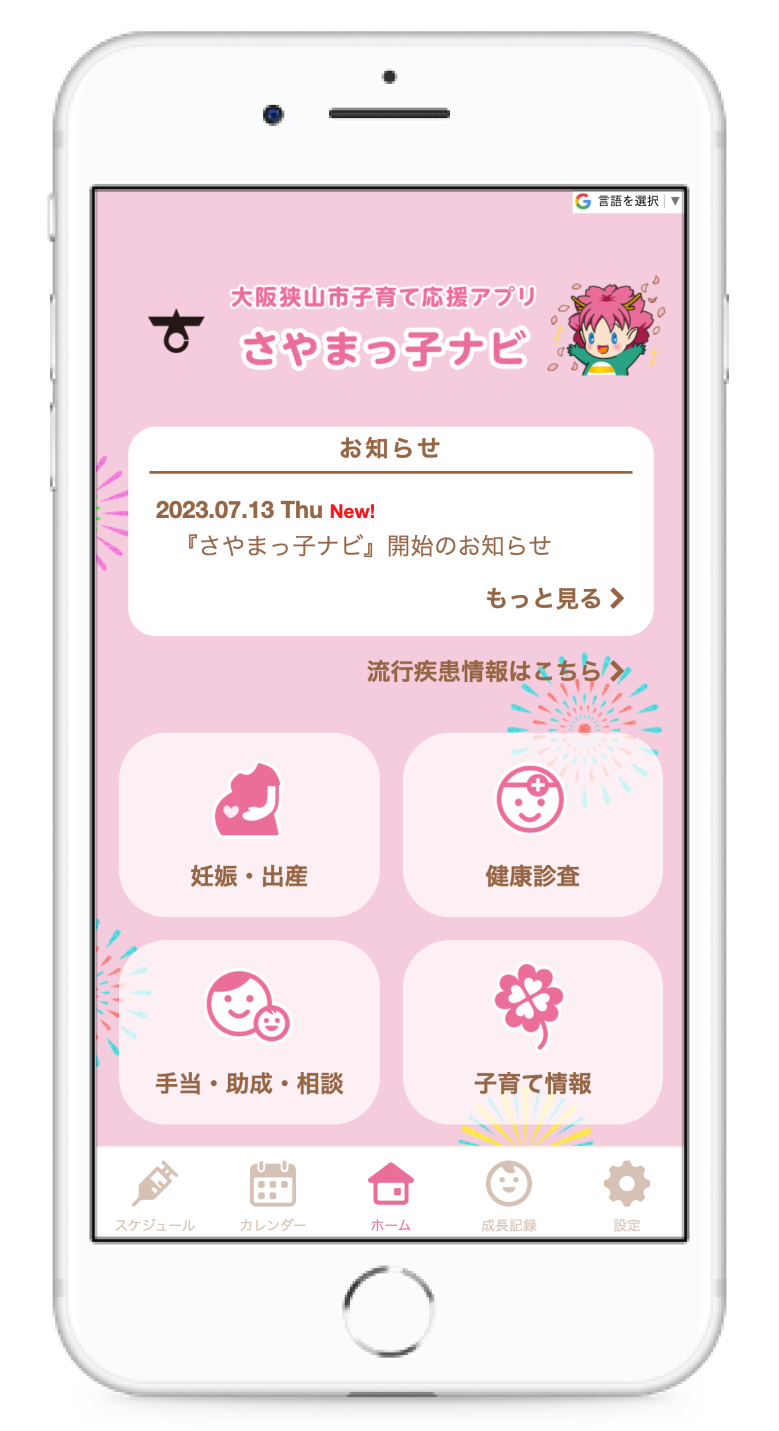Open the 流行疾患情報はこちら link
779x1431 pixels.
pos(495,671)
